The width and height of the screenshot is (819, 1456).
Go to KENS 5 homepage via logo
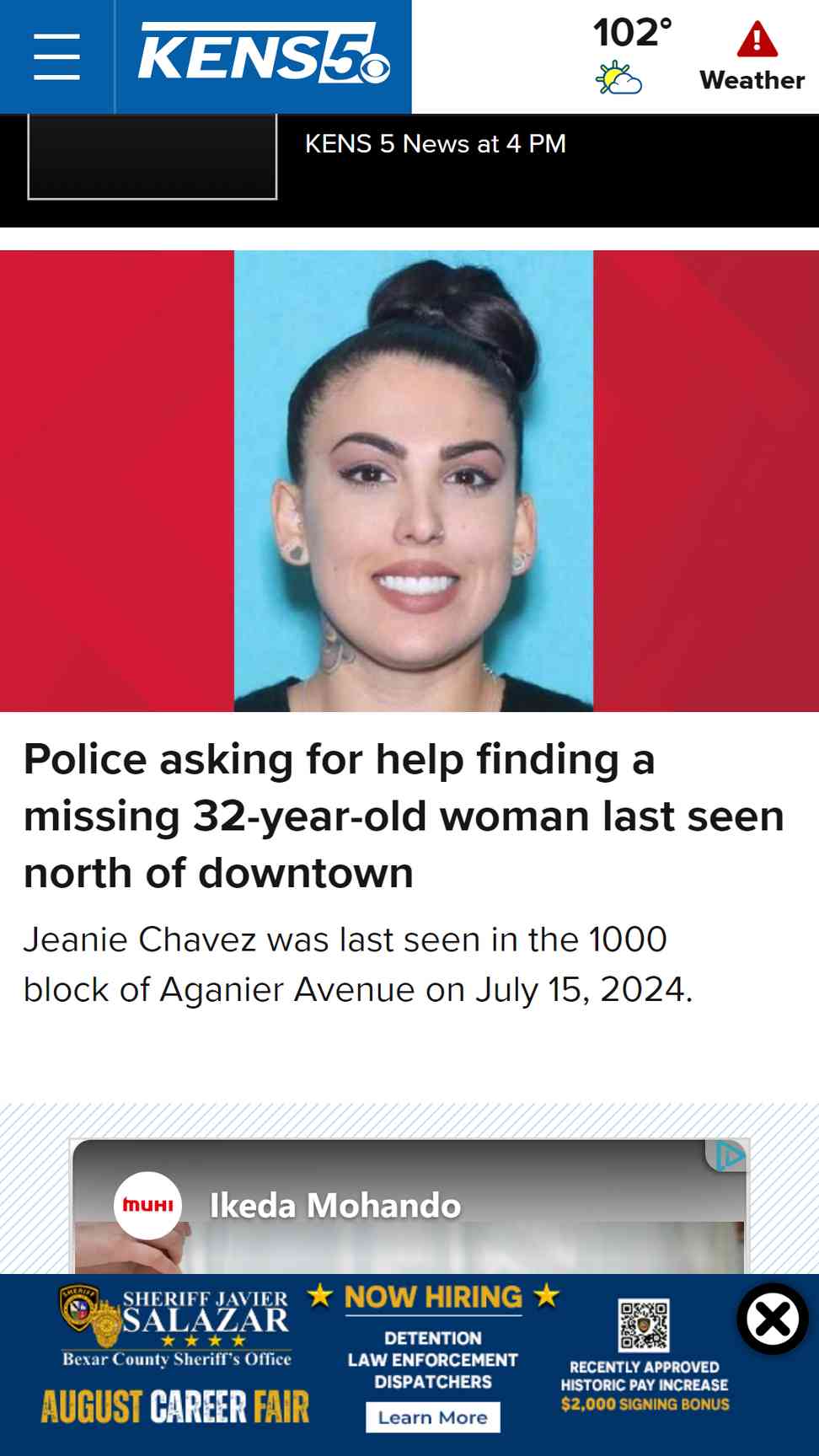(264, 55)
